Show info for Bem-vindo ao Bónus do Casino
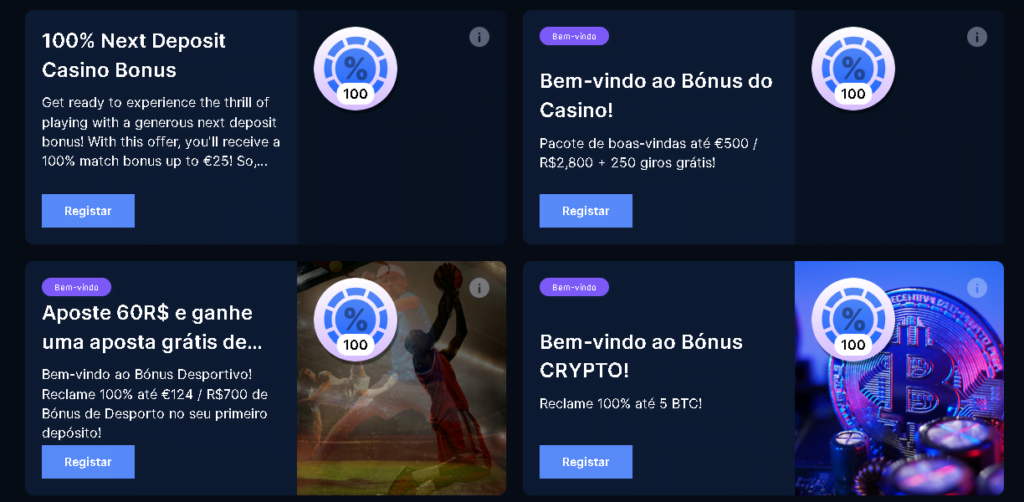 pyautogui.click(x=977, y=37)
